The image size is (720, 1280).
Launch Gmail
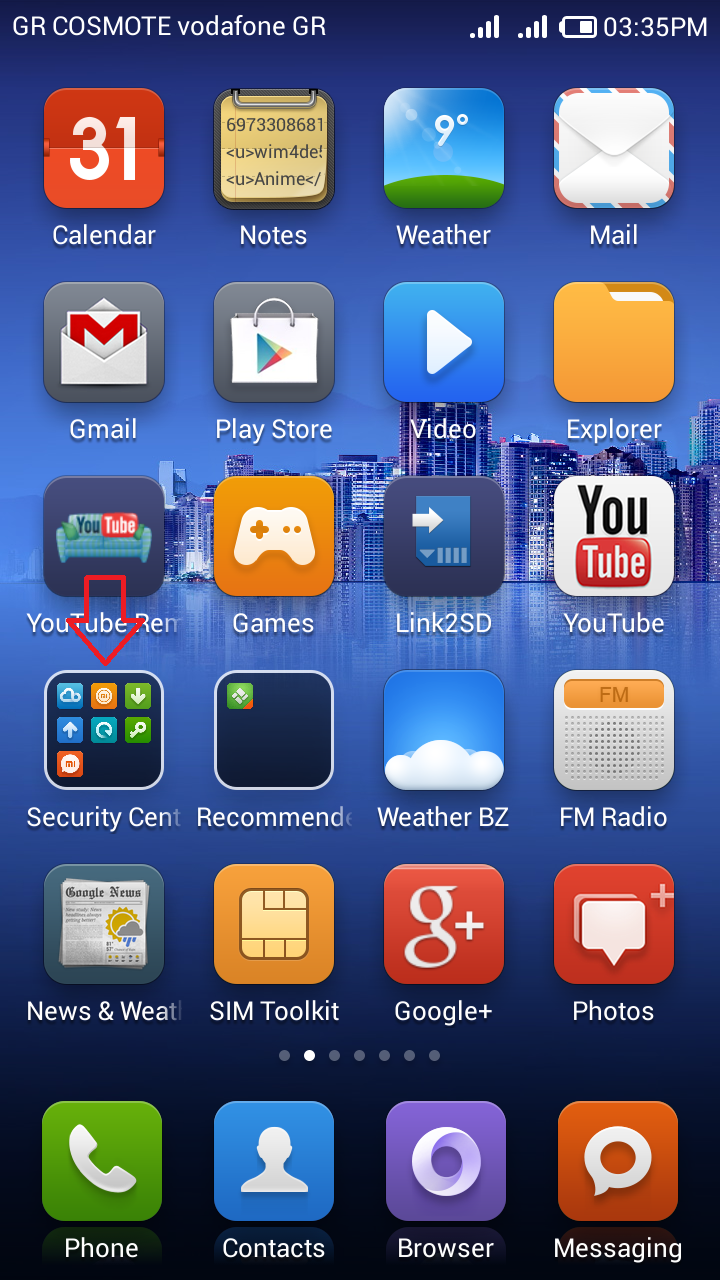pyautogui.click(x=104, y=342)
